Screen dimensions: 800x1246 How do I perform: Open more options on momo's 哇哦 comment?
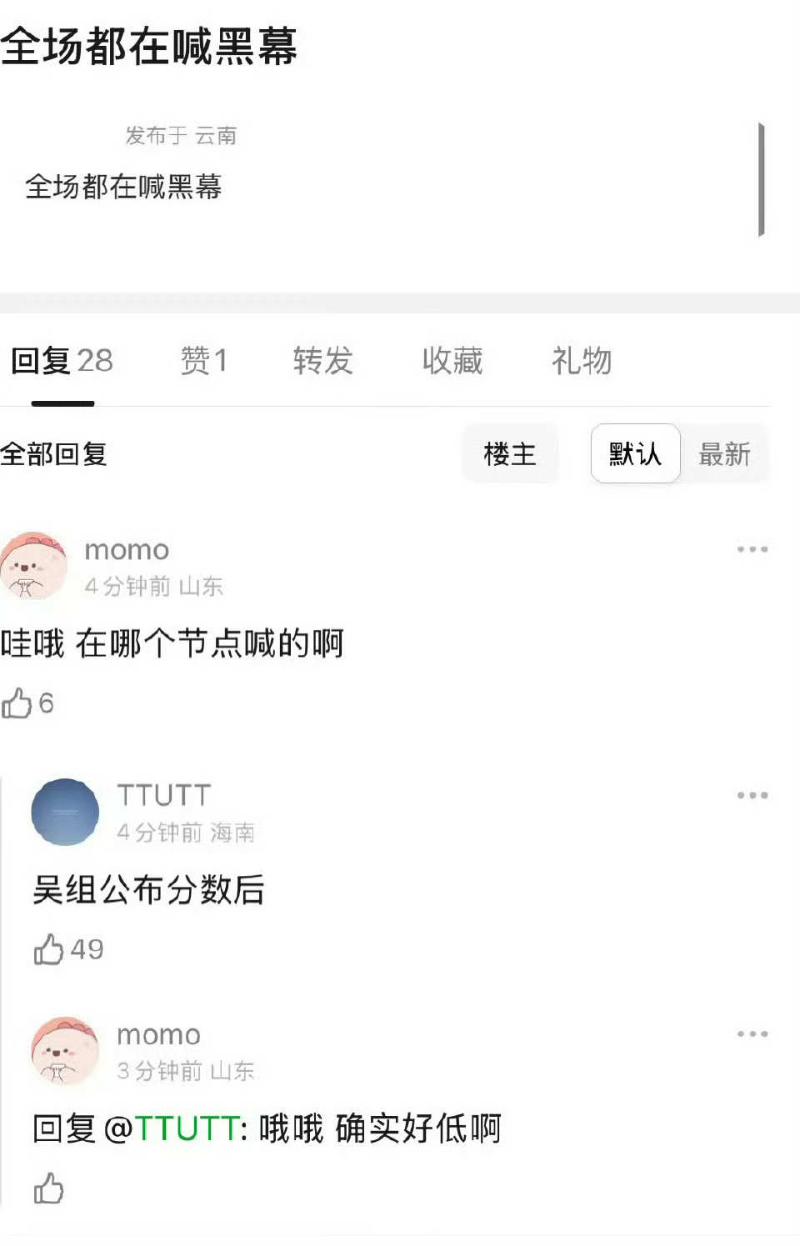[752, 549]
